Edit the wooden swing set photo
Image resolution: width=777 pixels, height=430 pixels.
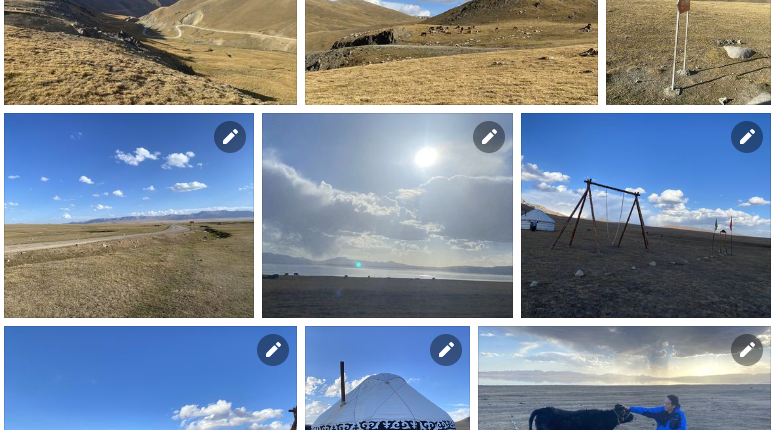747,137
